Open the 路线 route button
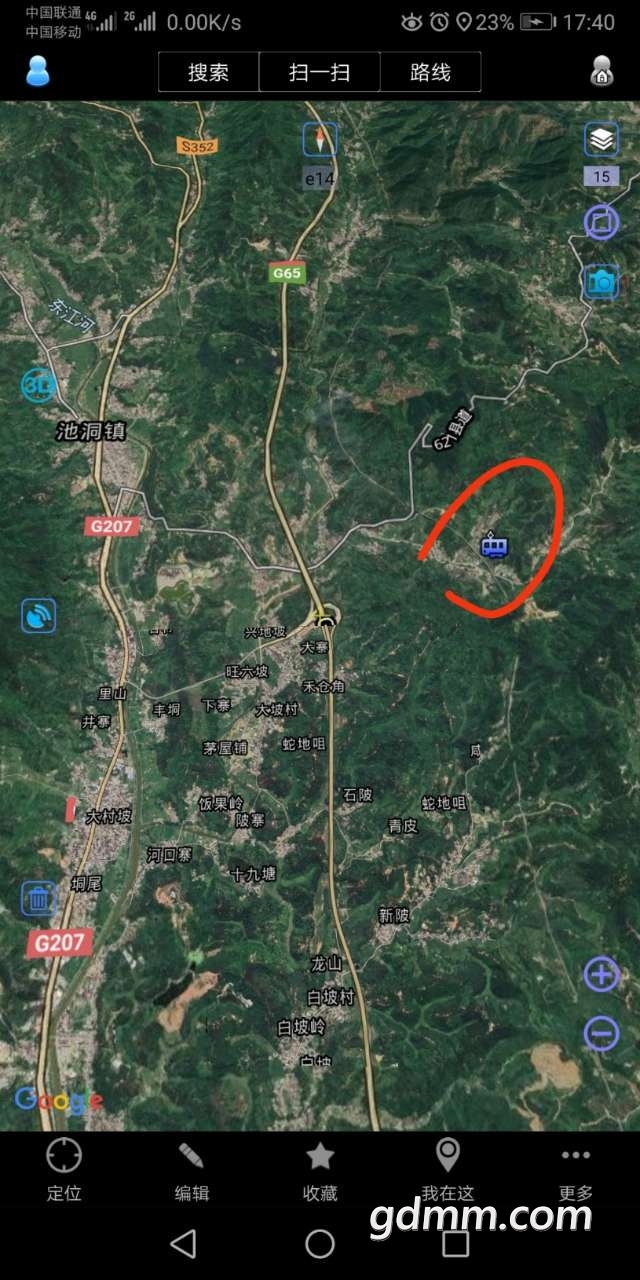 pos(430,72)
